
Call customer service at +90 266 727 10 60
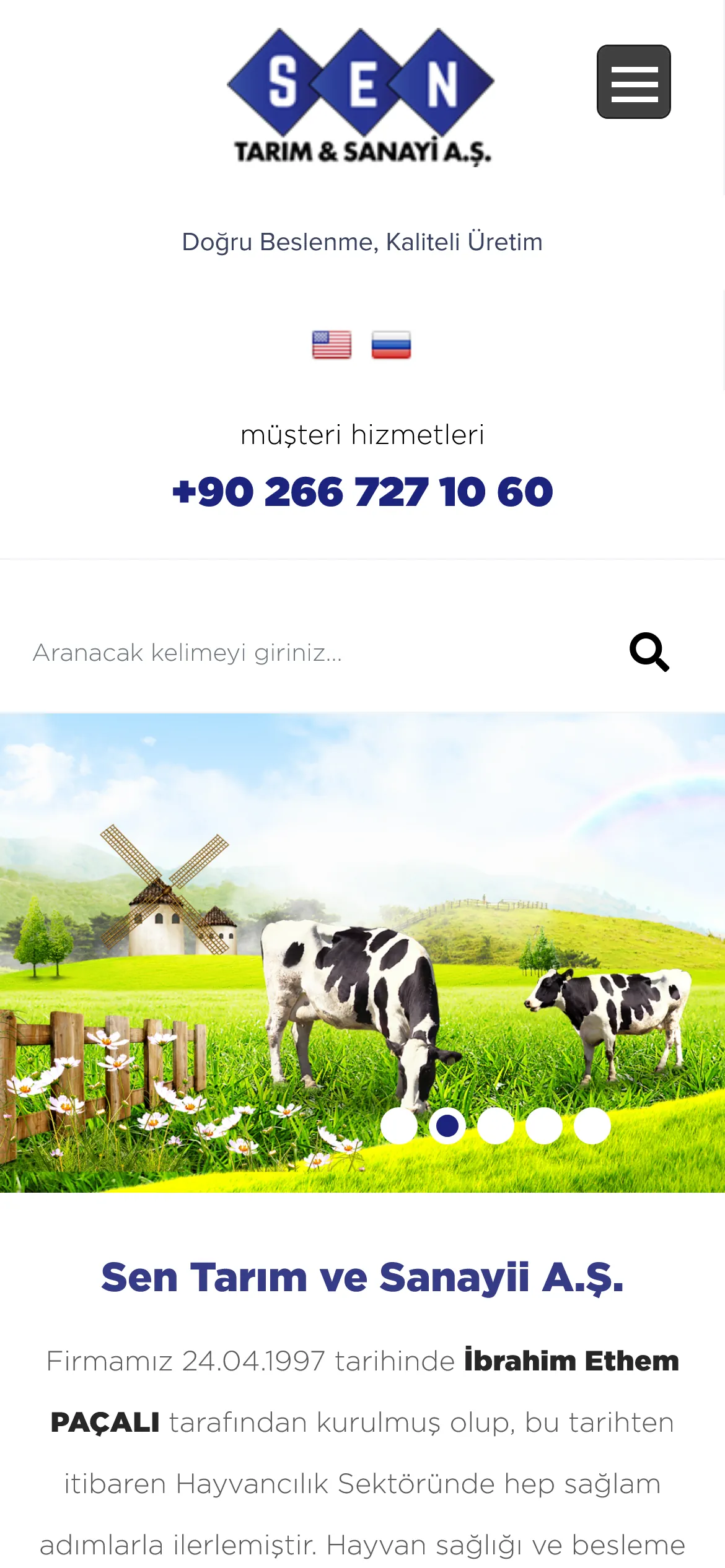pos(362,492)
